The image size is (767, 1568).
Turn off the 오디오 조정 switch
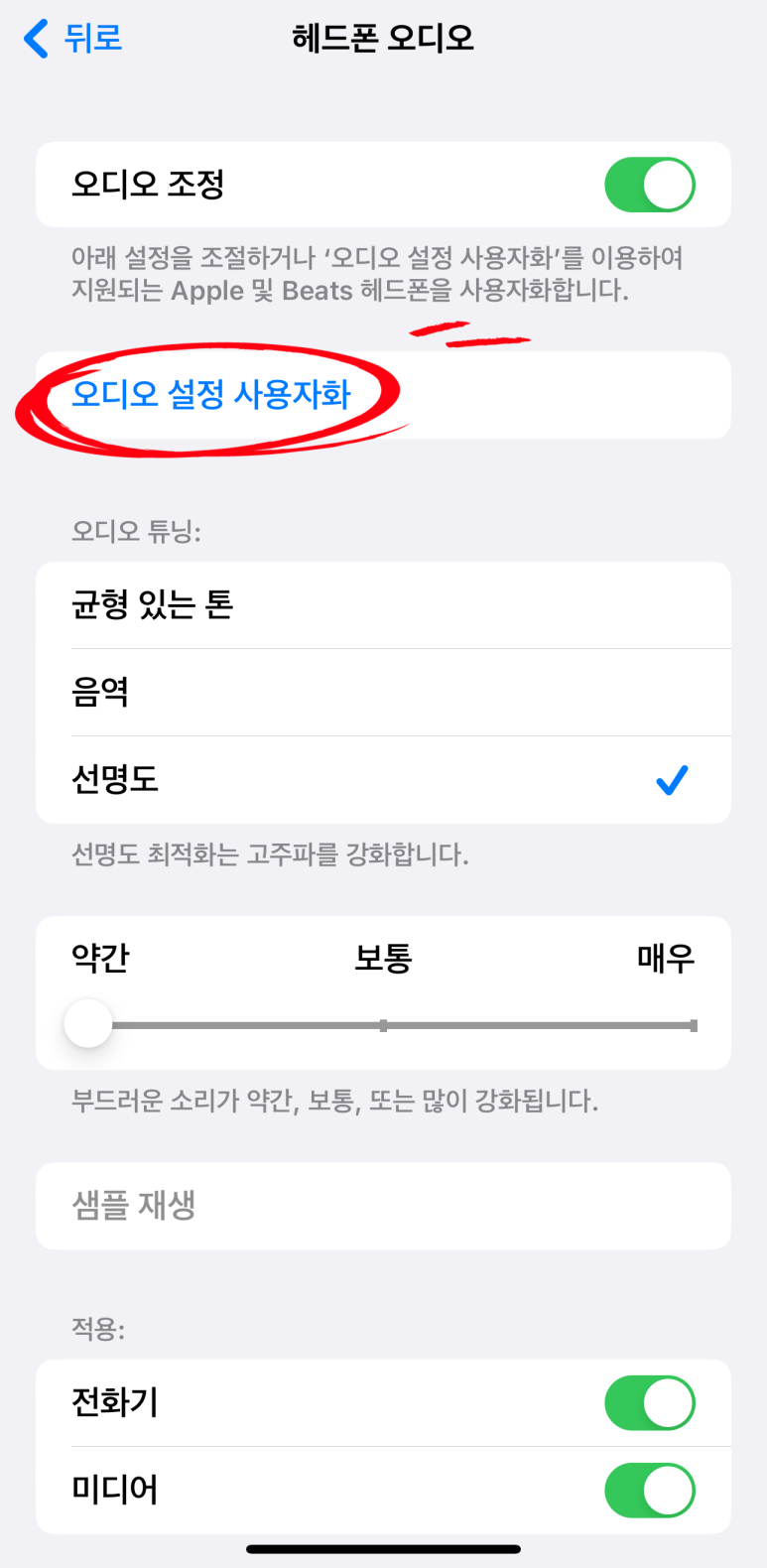coord(649,185)
